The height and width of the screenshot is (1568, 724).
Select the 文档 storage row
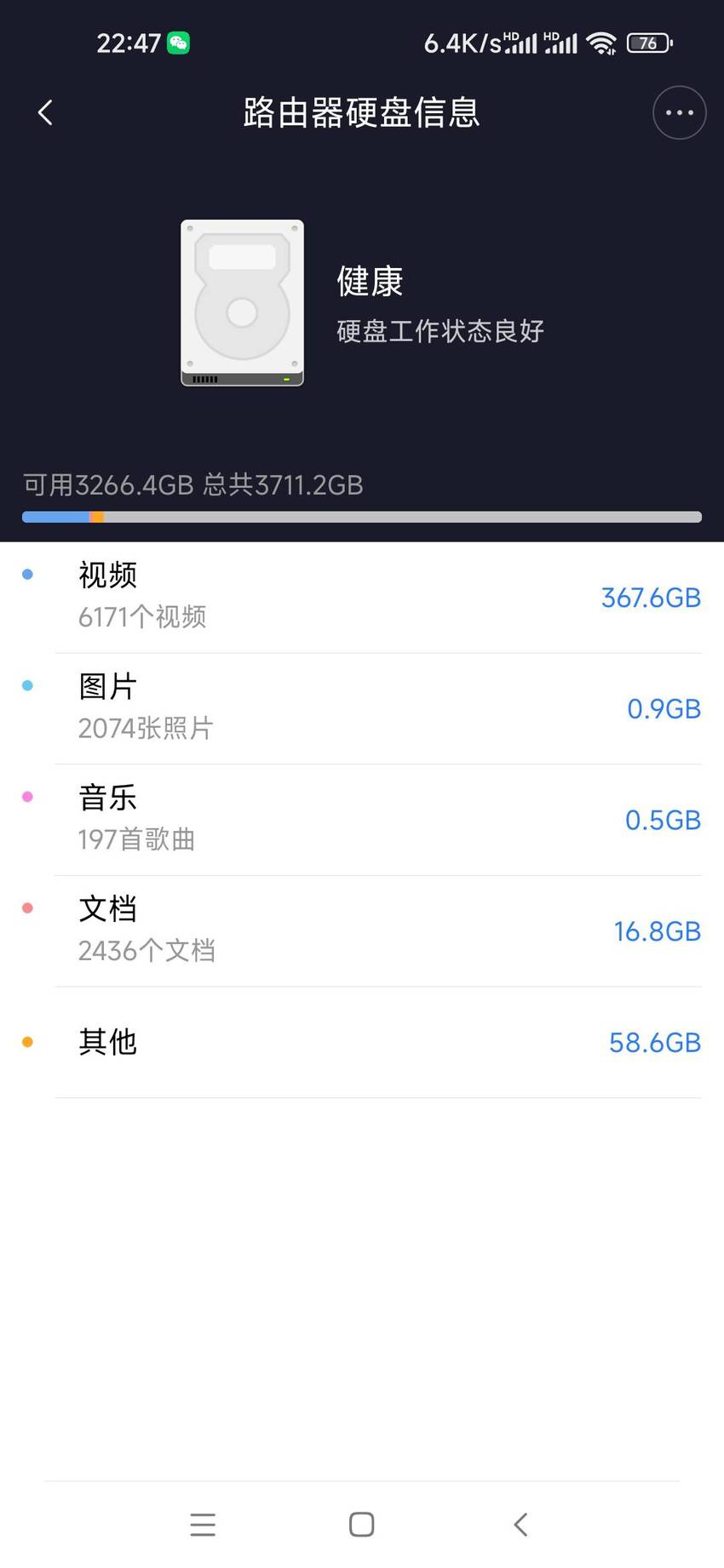click(362, 931)
